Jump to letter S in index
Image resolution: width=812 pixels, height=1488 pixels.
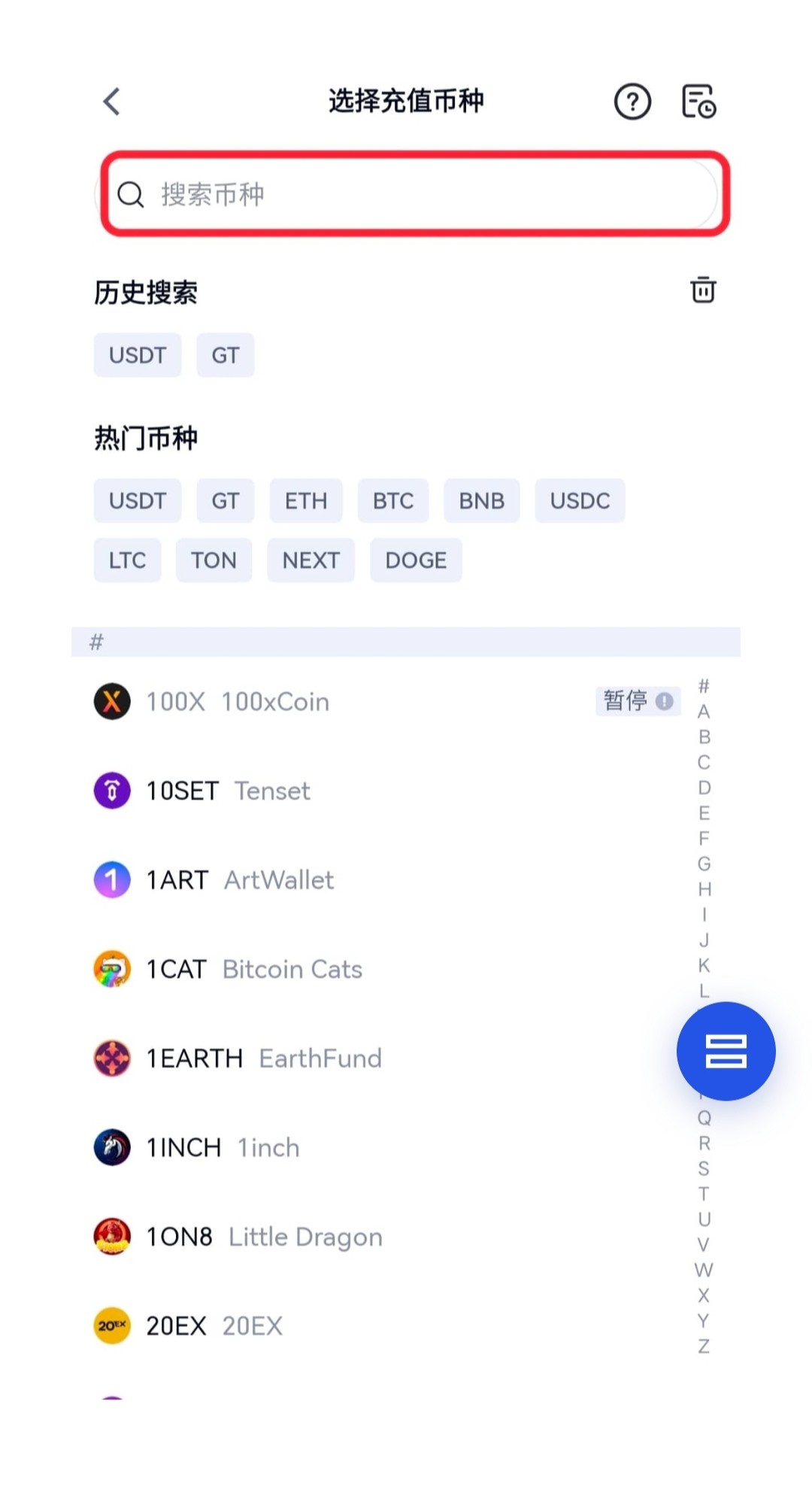[x=704, y=1168]
